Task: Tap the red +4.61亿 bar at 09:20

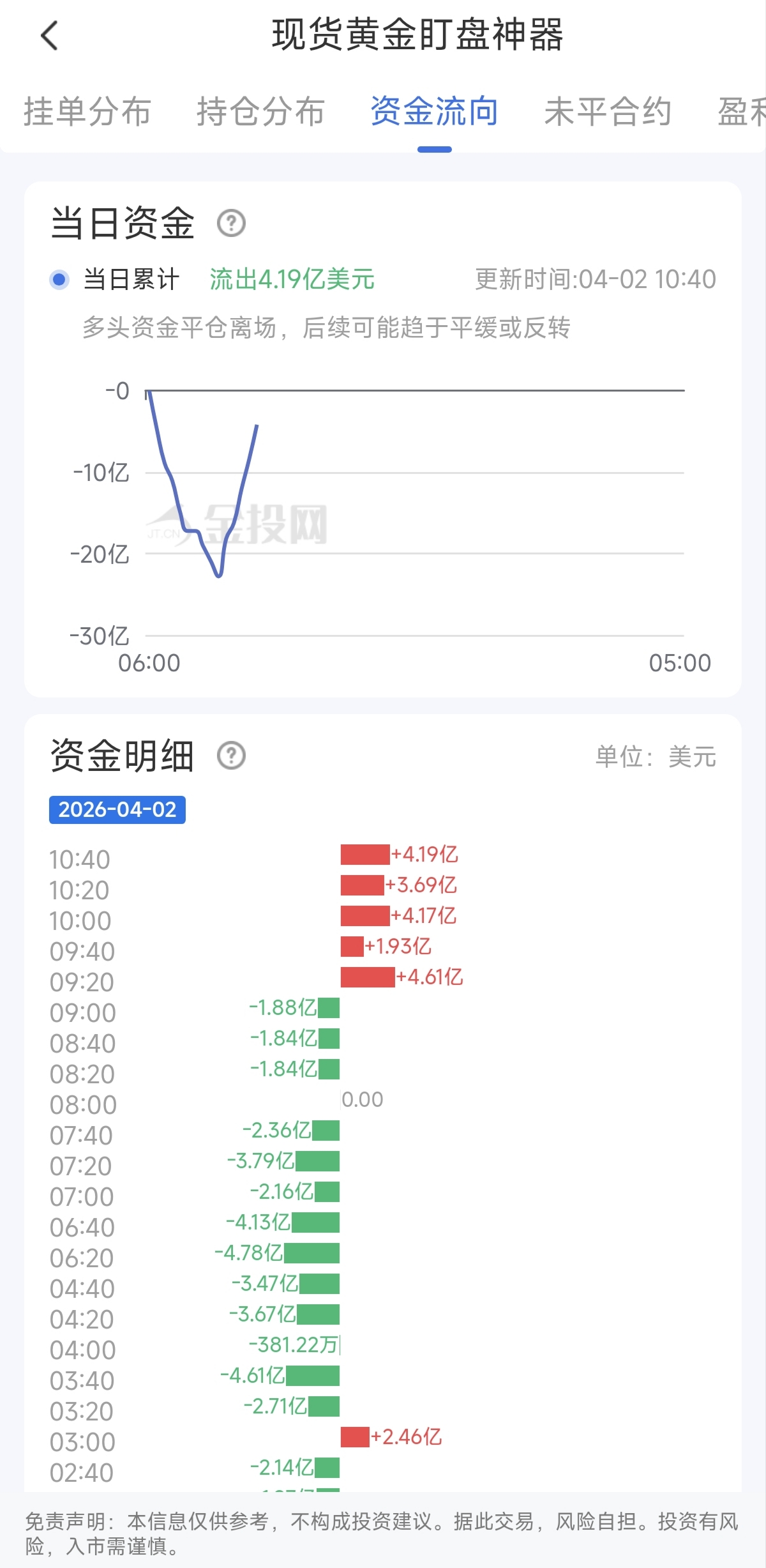Action: tap(366, 977)
